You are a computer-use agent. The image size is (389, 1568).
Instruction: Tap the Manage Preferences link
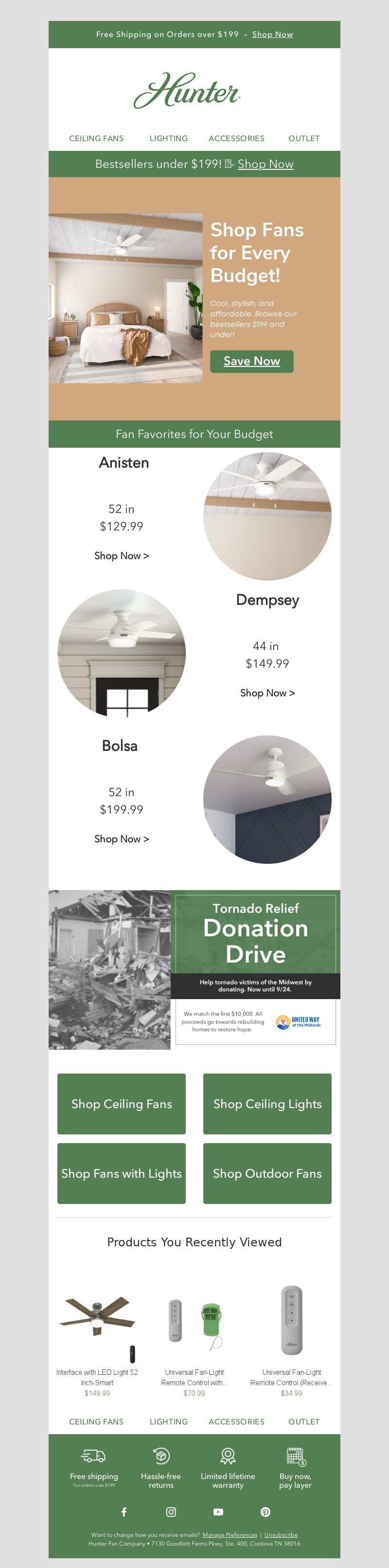coord(230,1535)
